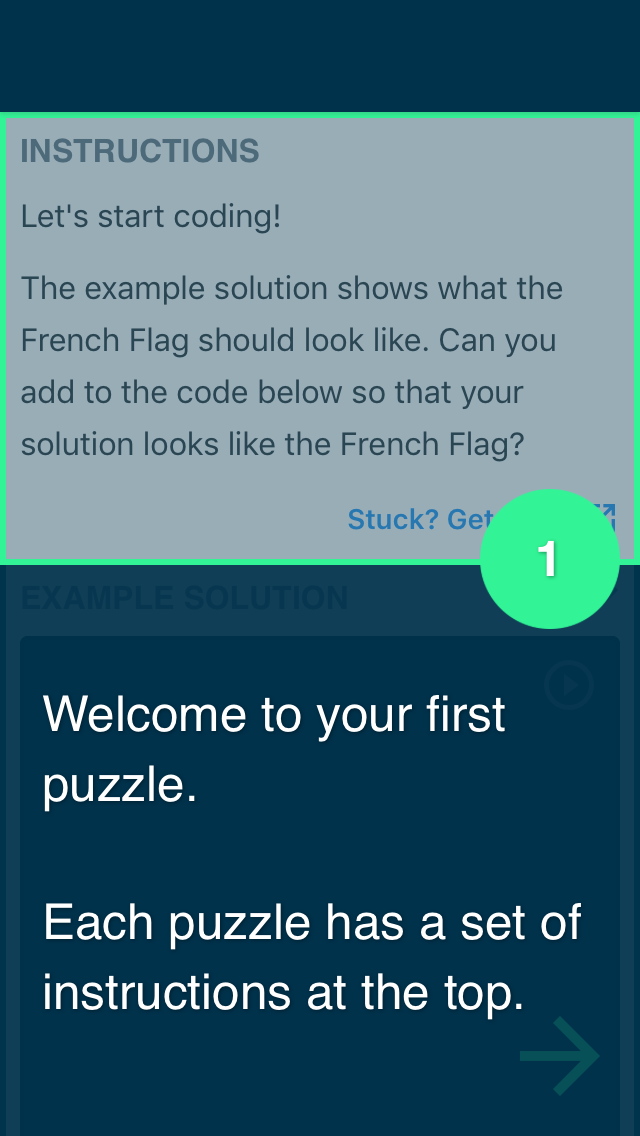Screen dimensions: 640x1136
Task: Open the "Stuck? Get" help link
Action: coord(420,519)
